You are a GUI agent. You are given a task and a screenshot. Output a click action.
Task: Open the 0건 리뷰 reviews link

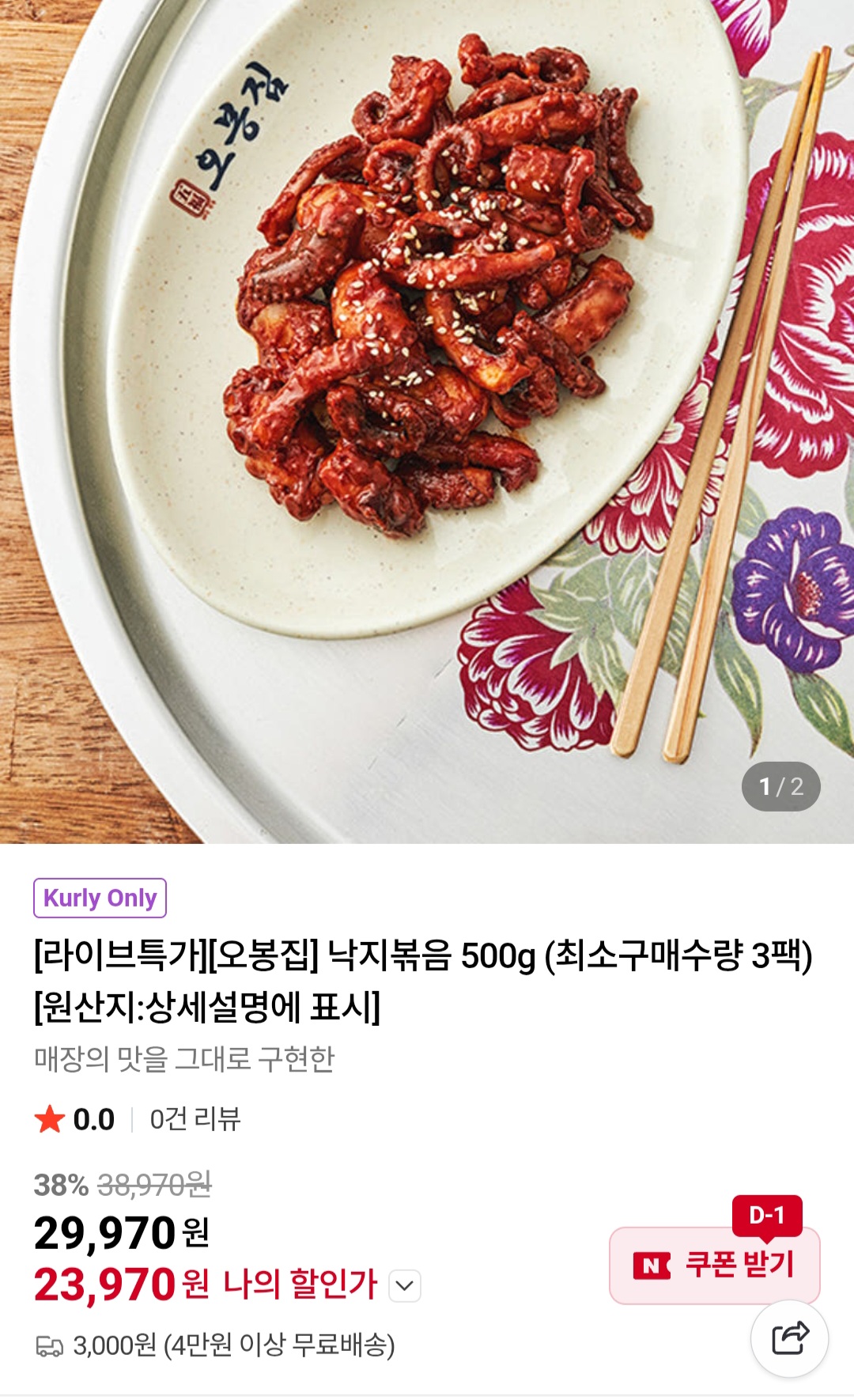tap(195, 1119)
